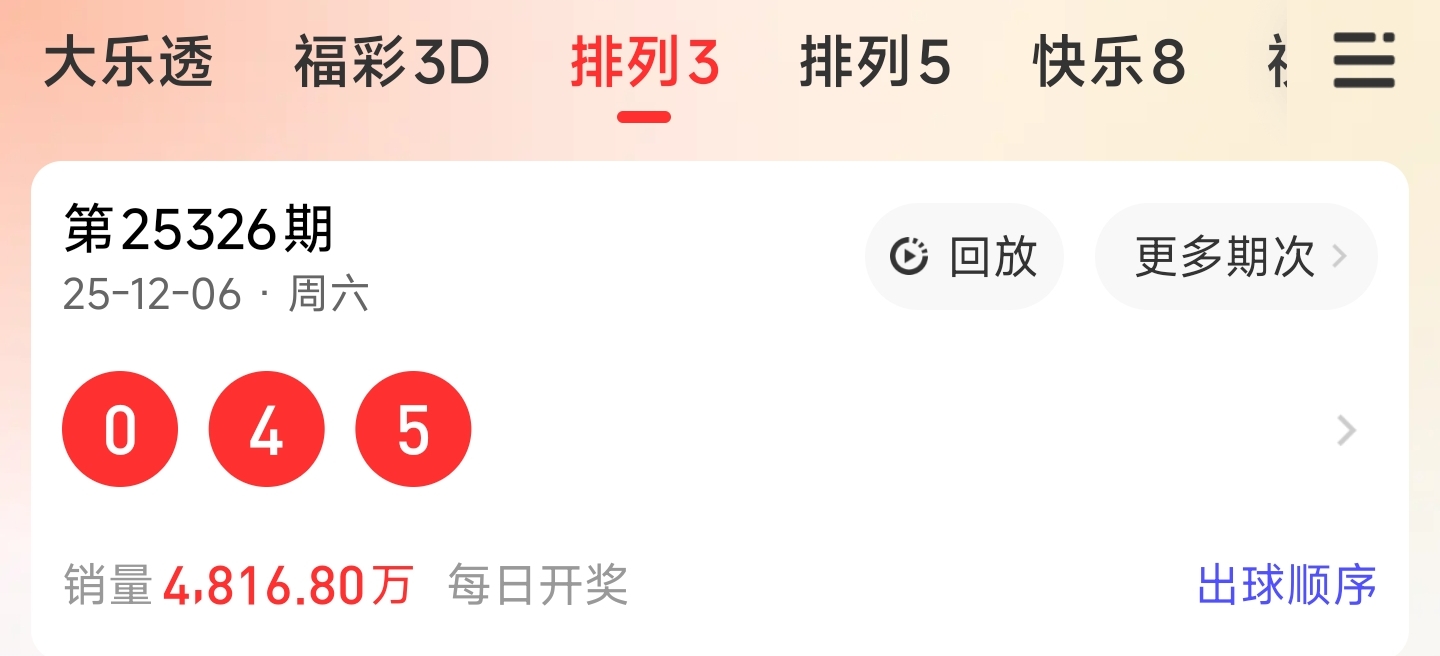View 更多期次 past draws

click(x=1237, y=257)
